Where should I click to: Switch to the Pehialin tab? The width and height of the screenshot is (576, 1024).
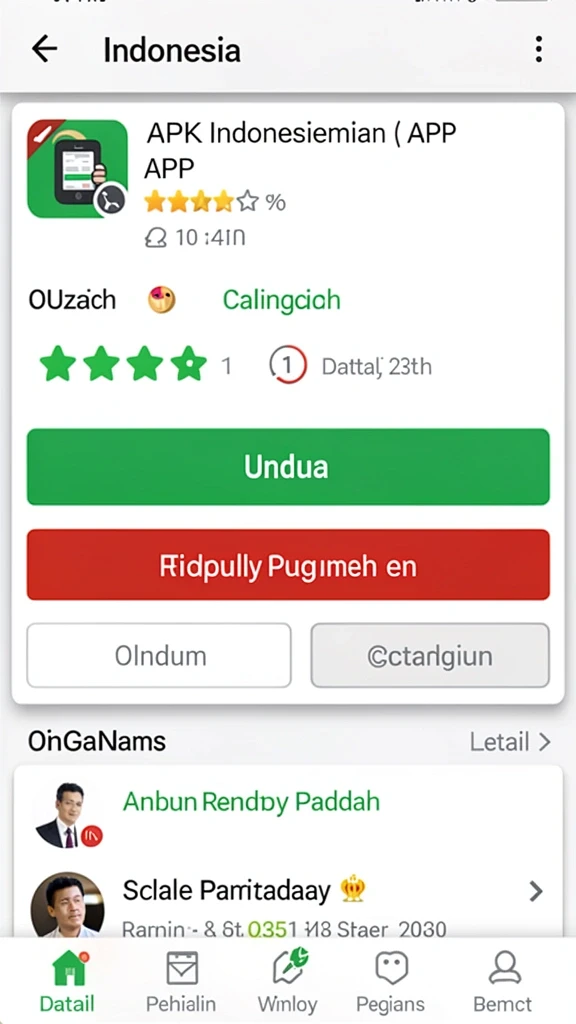tap(181, 981)
